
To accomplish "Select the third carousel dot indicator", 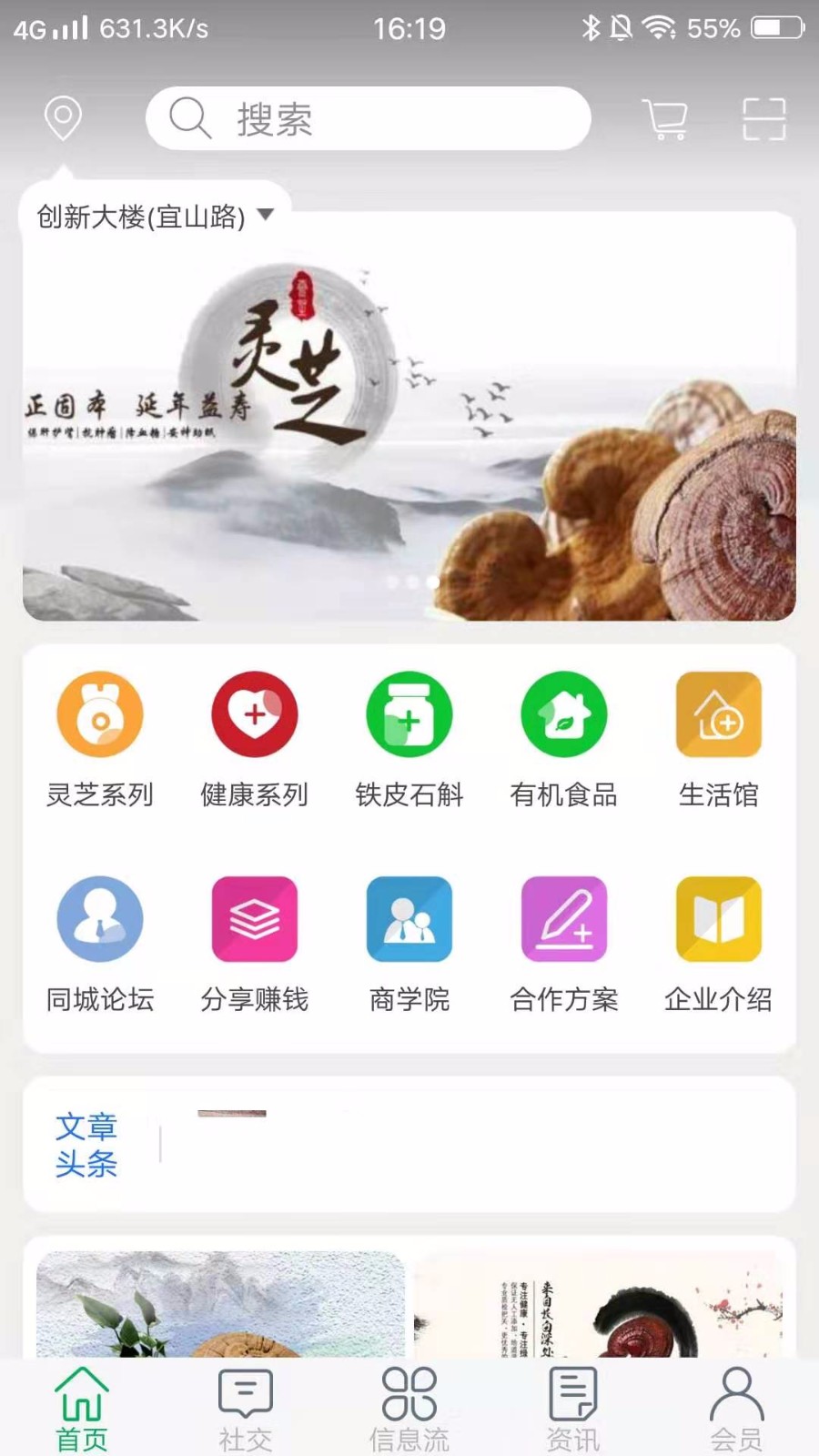I will click(x=434, y=582).
